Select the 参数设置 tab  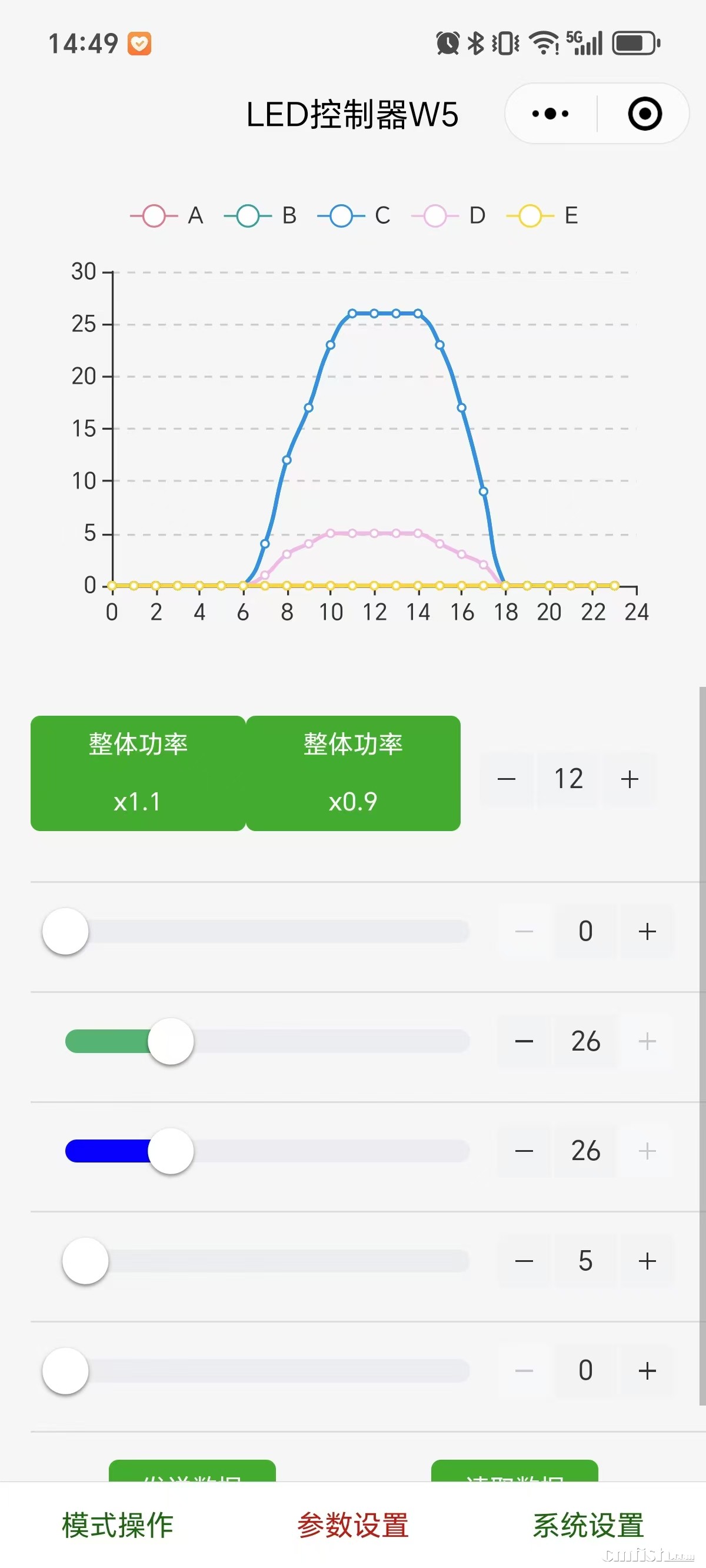click(x=353, y=1526)
